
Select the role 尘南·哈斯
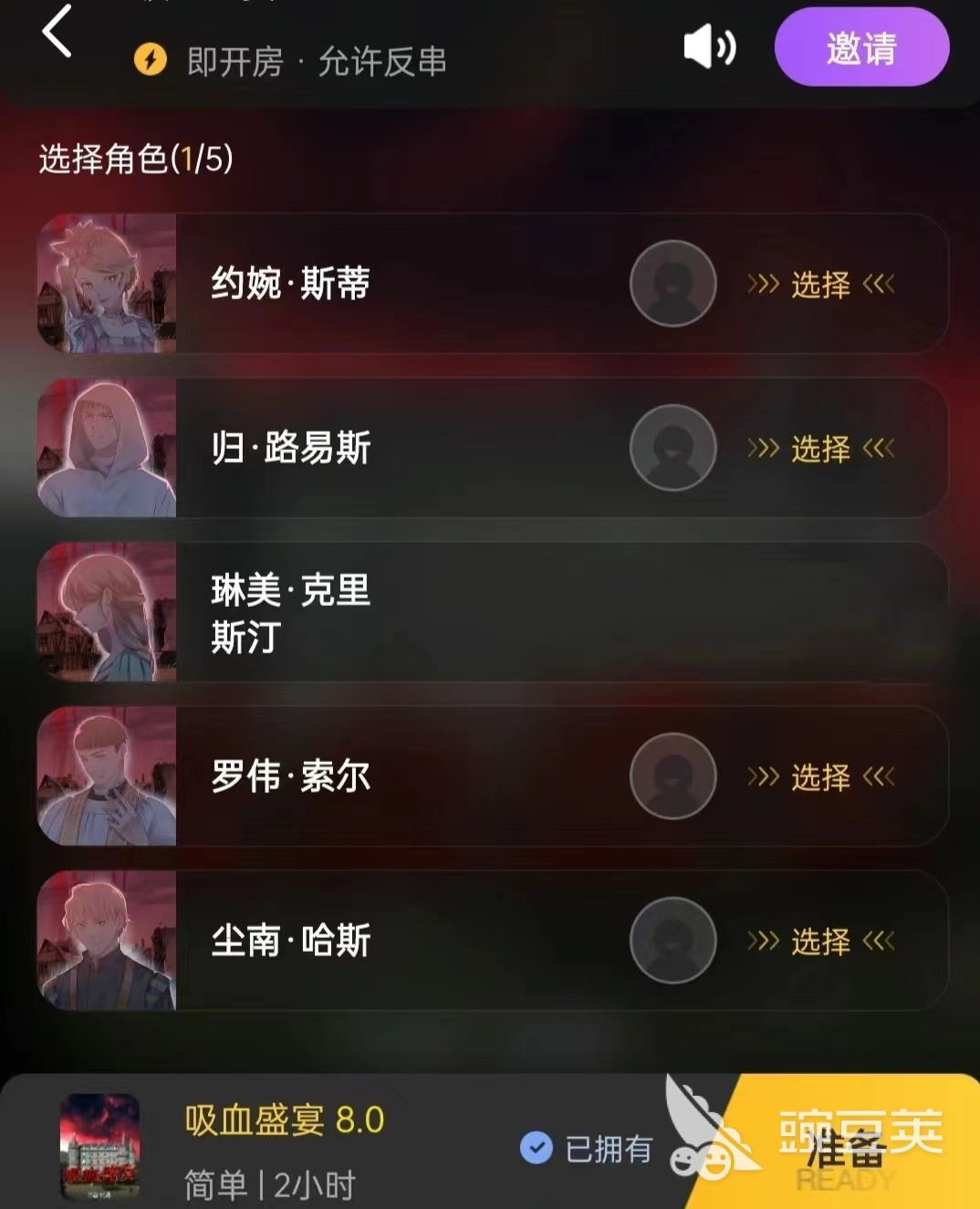(x=820, y=942)
